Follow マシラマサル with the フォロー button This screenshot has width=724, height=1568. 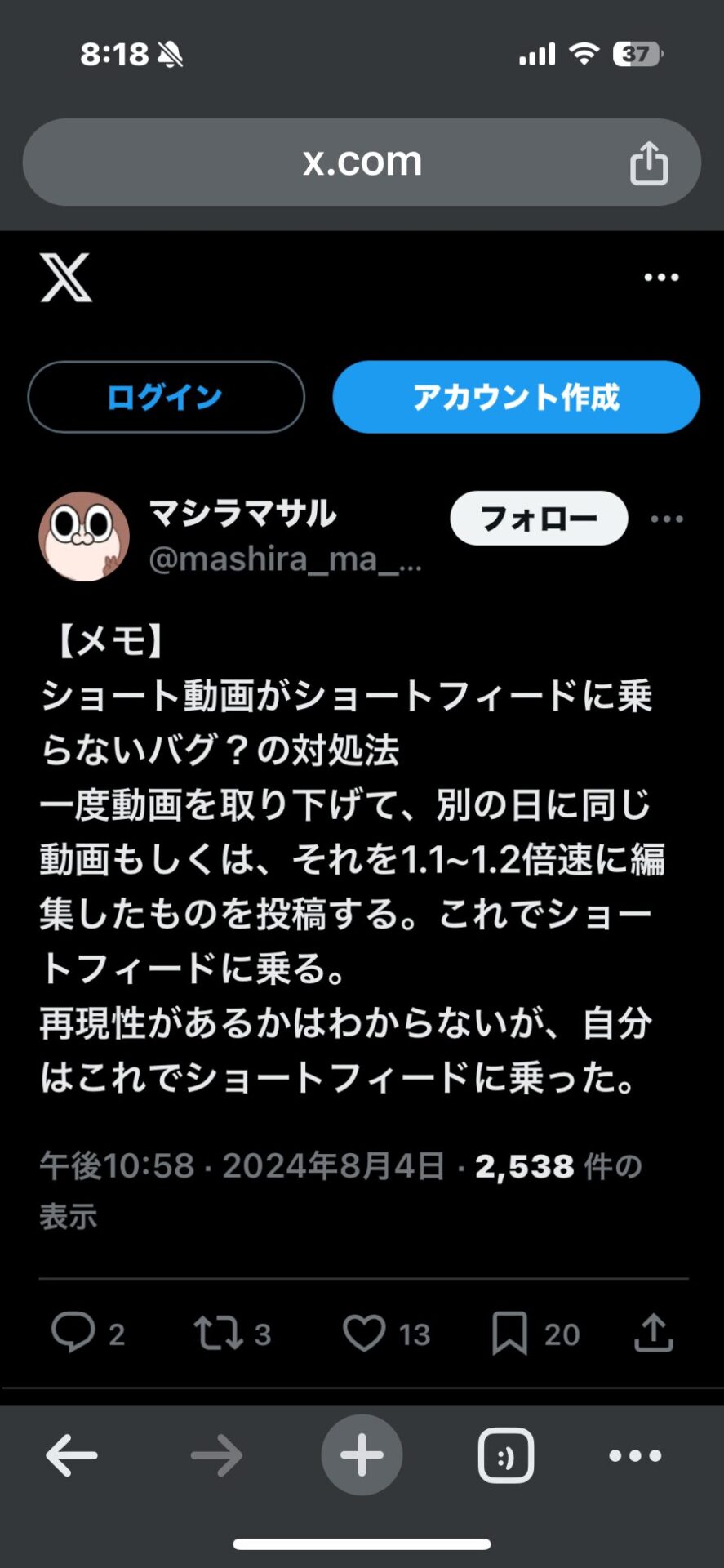pos(539,518)
